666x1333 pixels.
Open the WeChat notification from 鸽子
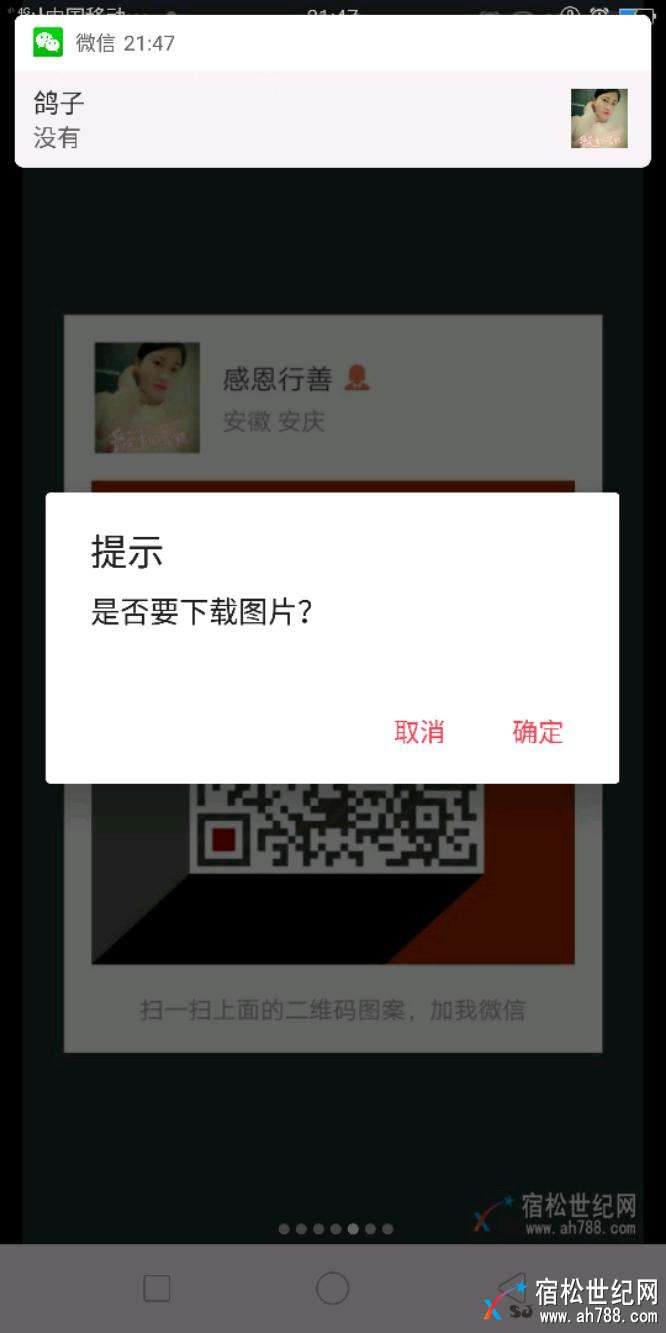coord(300,119)
